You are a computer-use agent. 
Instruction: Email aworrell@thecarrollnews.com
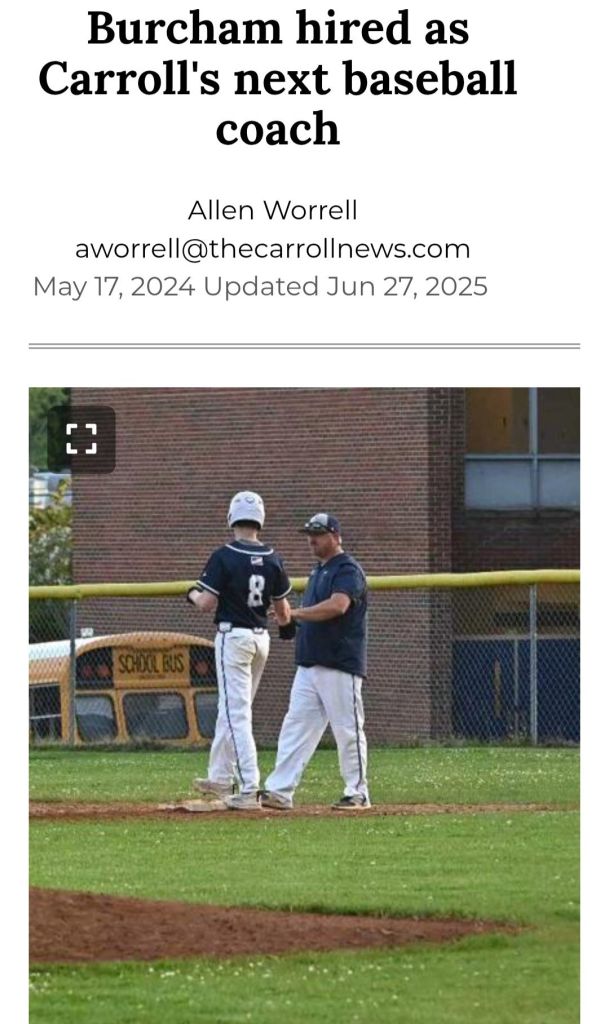coord(272,248)
